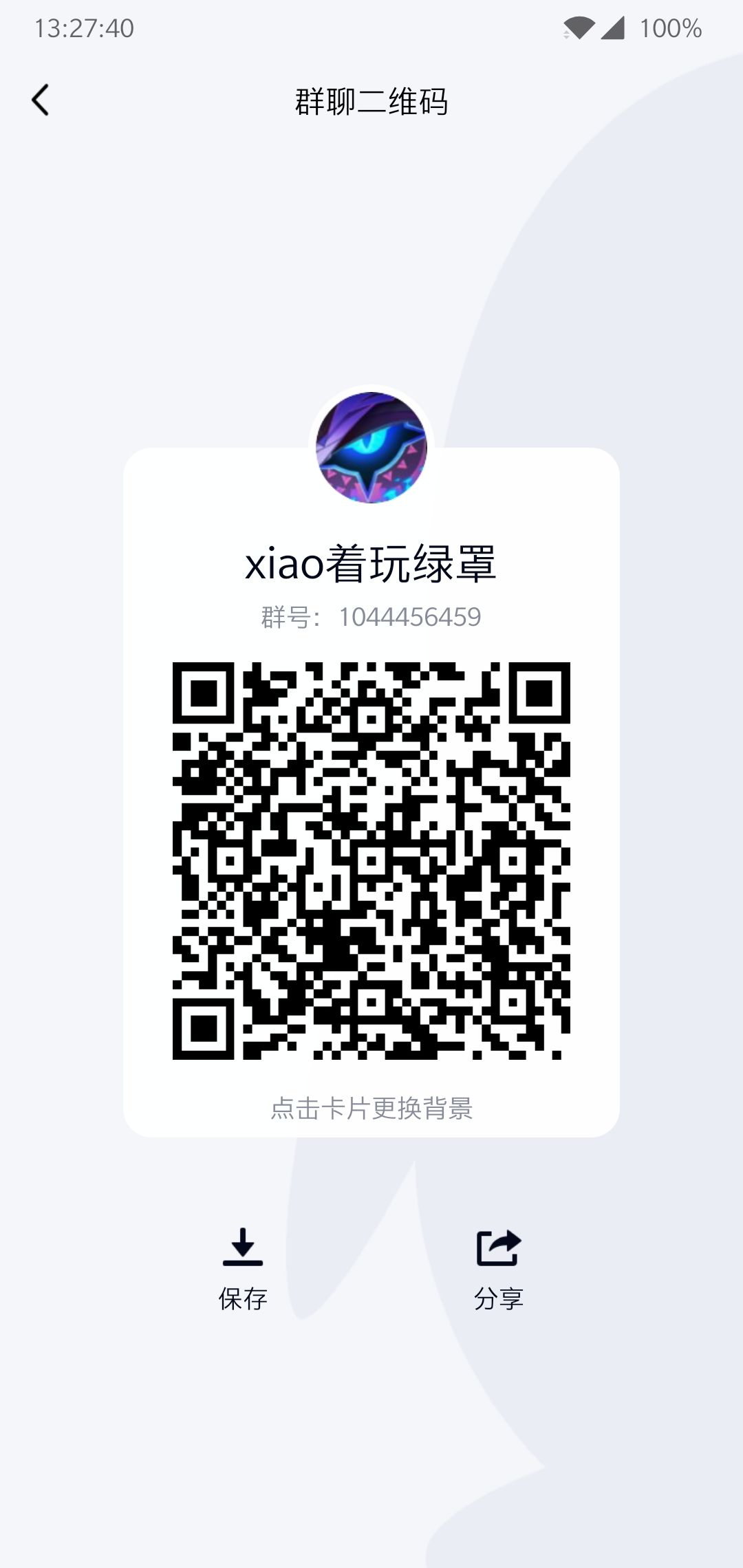Image resolution: width=743 pixels, height=1568 pixels.
Task: Tap the 群号 label text
Action: coord(289,617)
